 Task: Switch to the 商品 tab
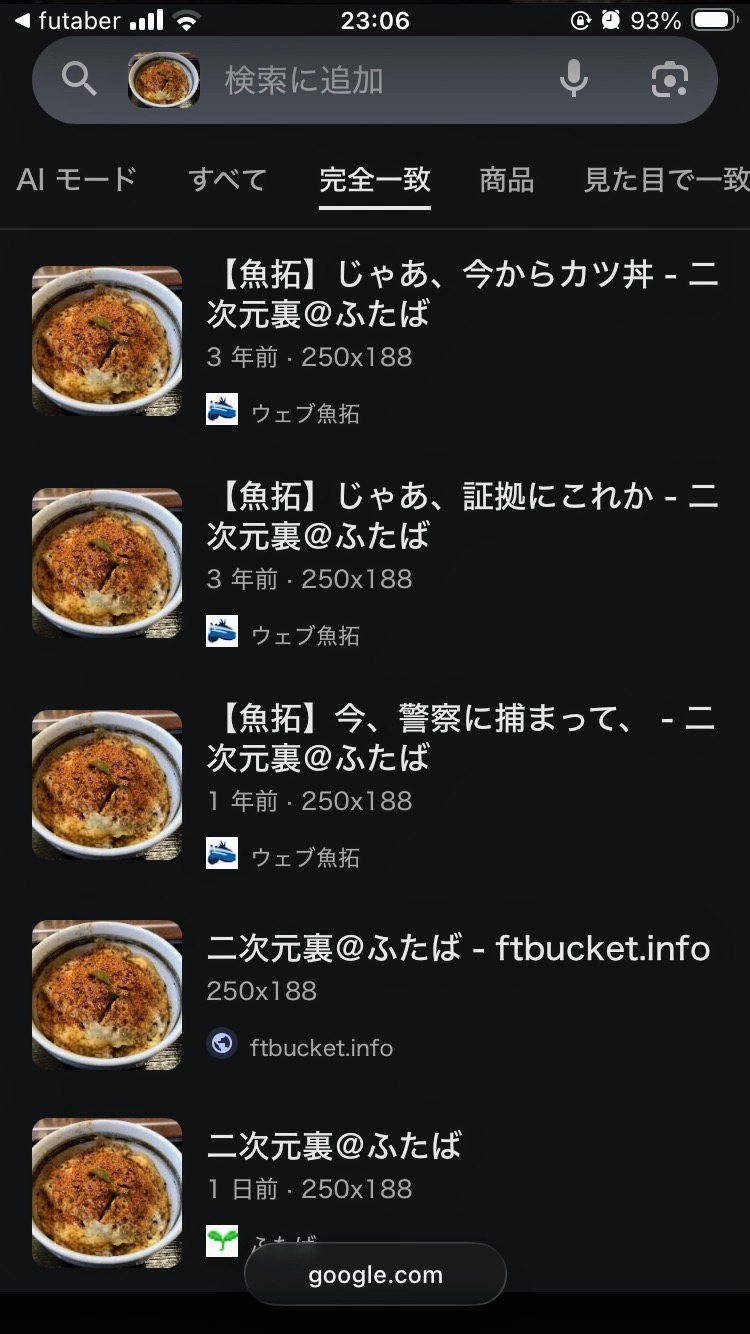pyautogui.click(x=507, y=180)
